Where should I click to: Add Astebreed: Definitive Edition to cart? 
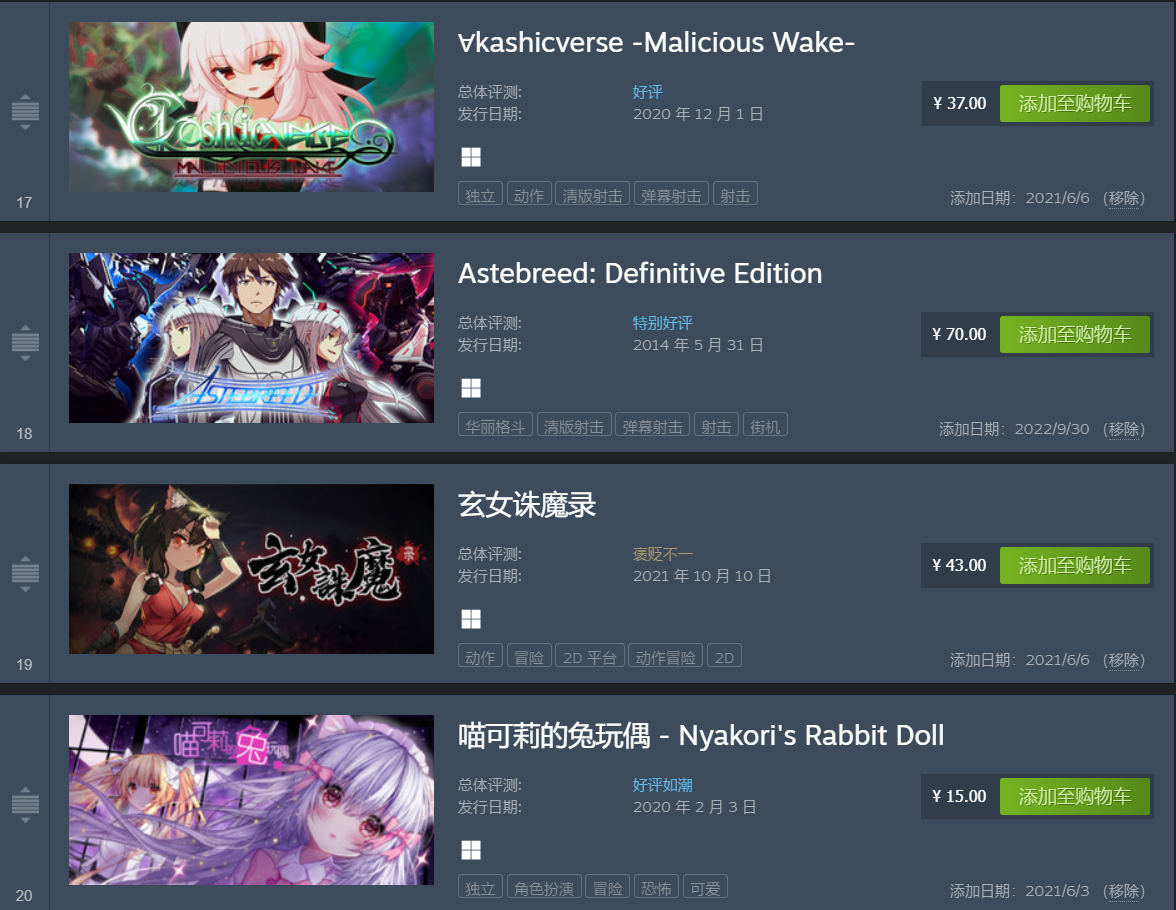click(1074, 334)
